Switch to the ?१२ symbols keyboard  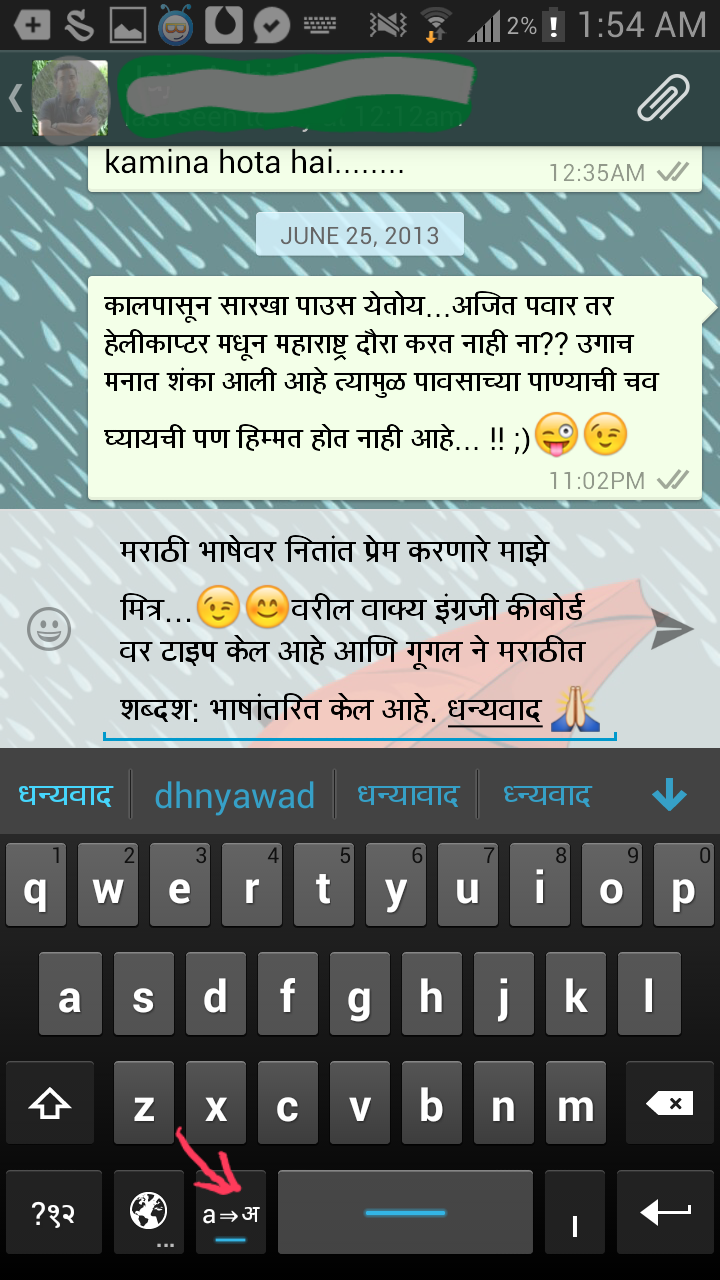(54, 1214)
